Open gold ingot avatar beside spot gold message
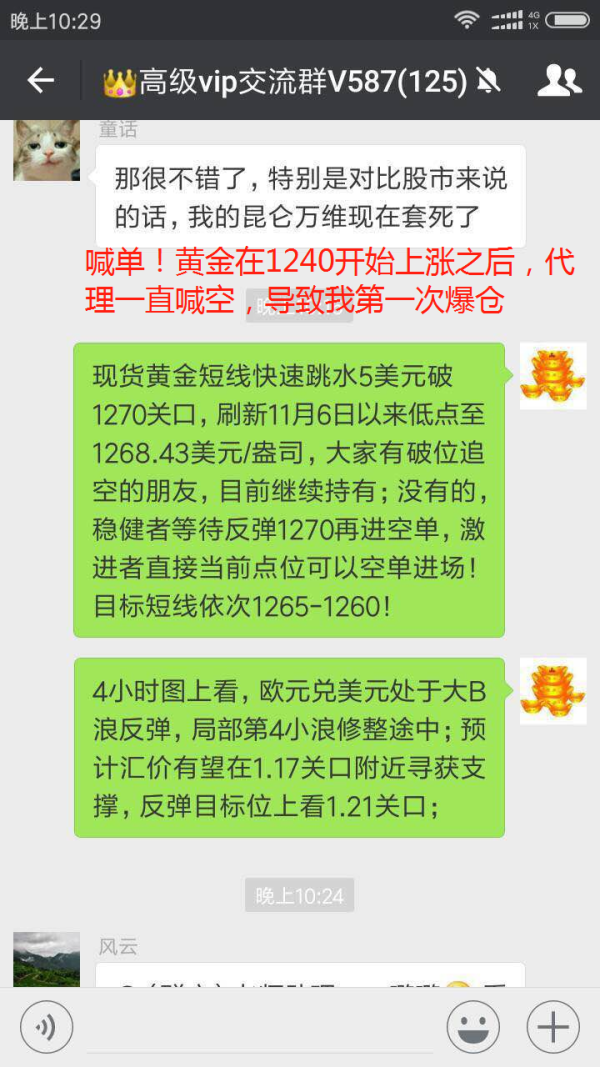 point(552,376)
